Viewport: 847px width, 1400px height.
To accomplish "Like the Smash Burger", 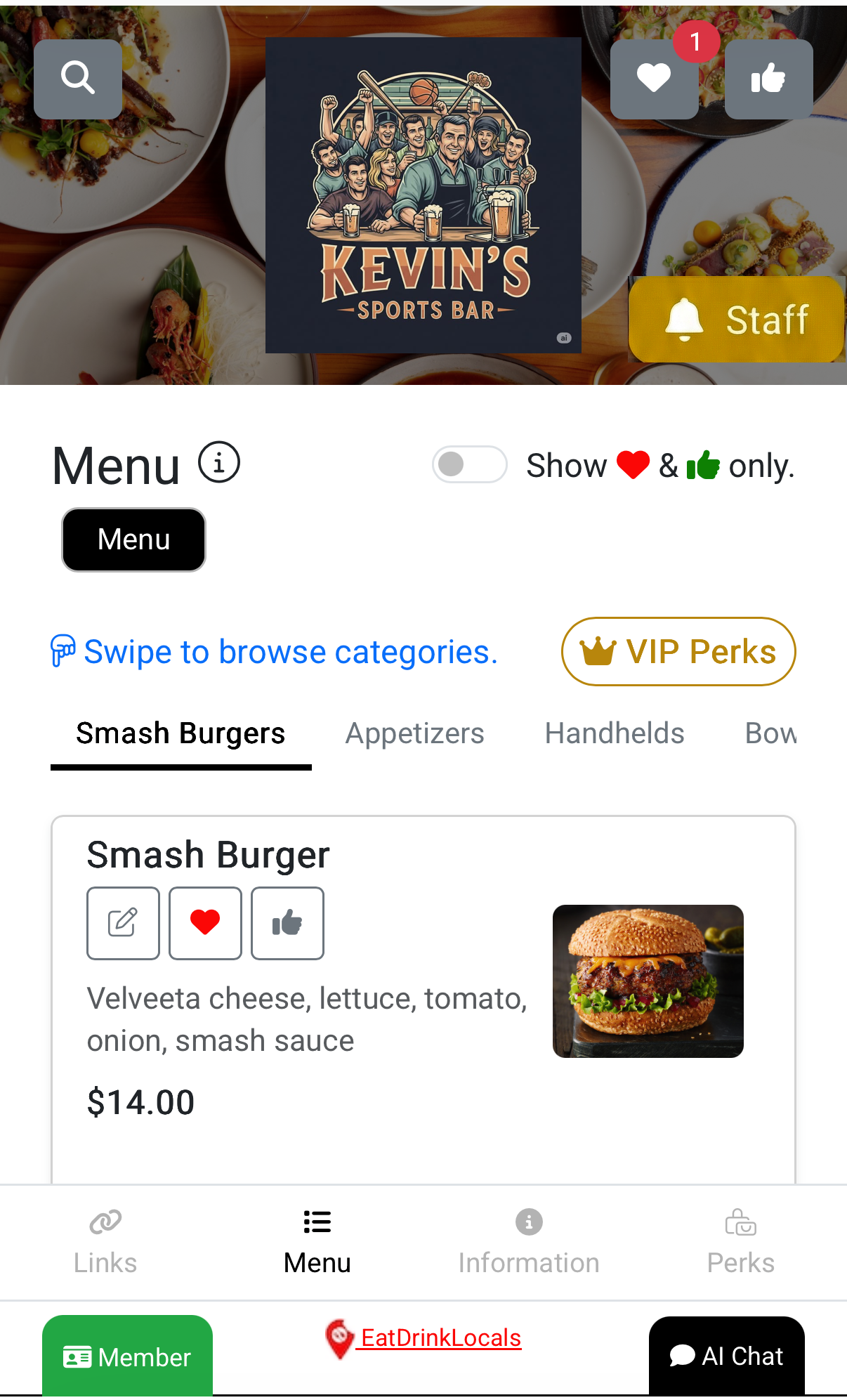I will click(x=287, y=923).
